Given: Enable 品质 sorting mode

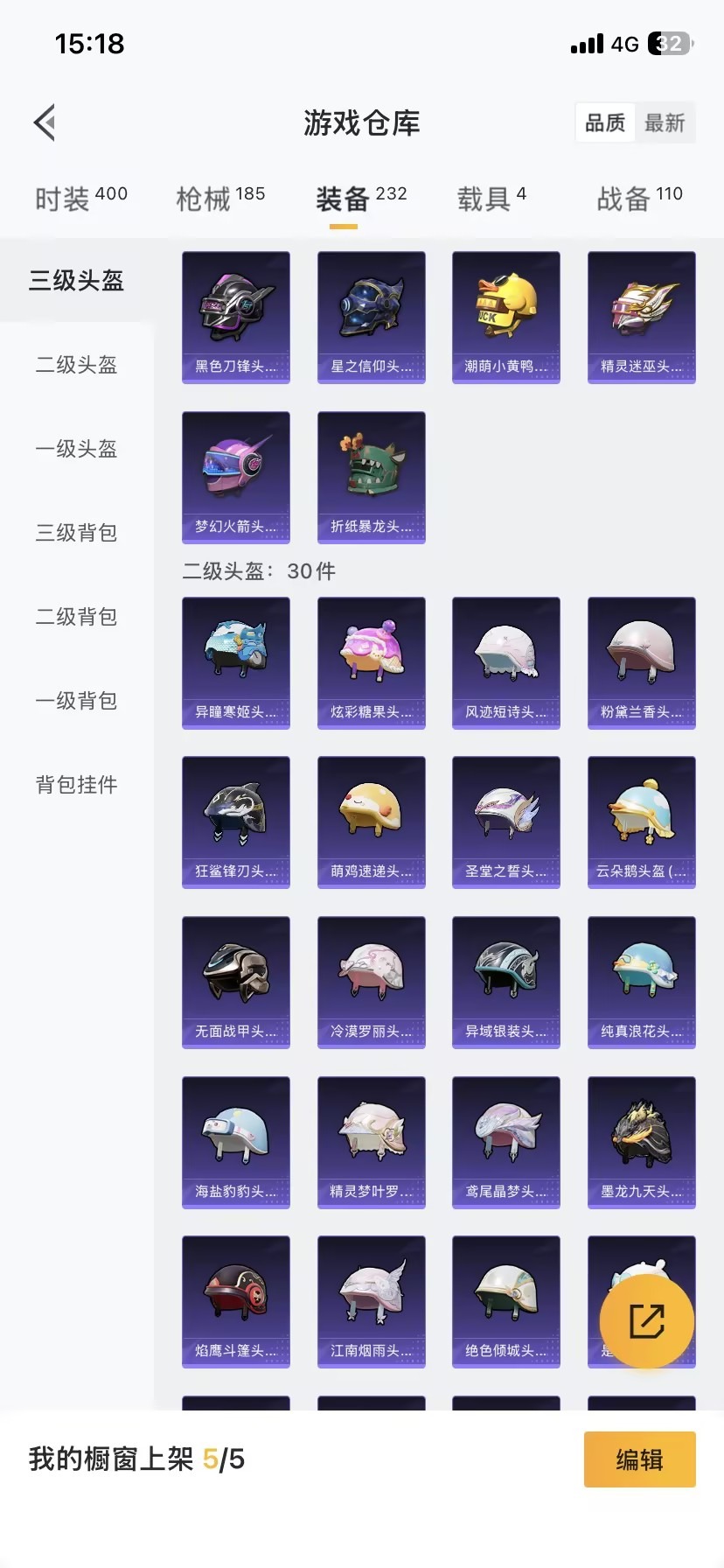Looking at the screenshot, I should [604, 122].
